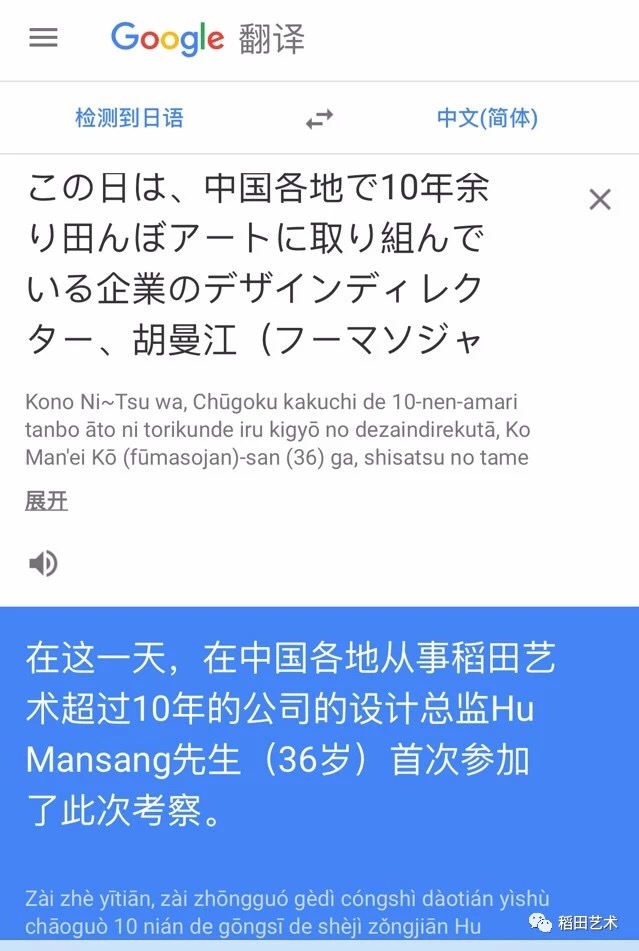Select source language 检测到日语
Image resolution: width=639 pixels, height=951 pixels.
pyautogui.click(x=129, y=118)
